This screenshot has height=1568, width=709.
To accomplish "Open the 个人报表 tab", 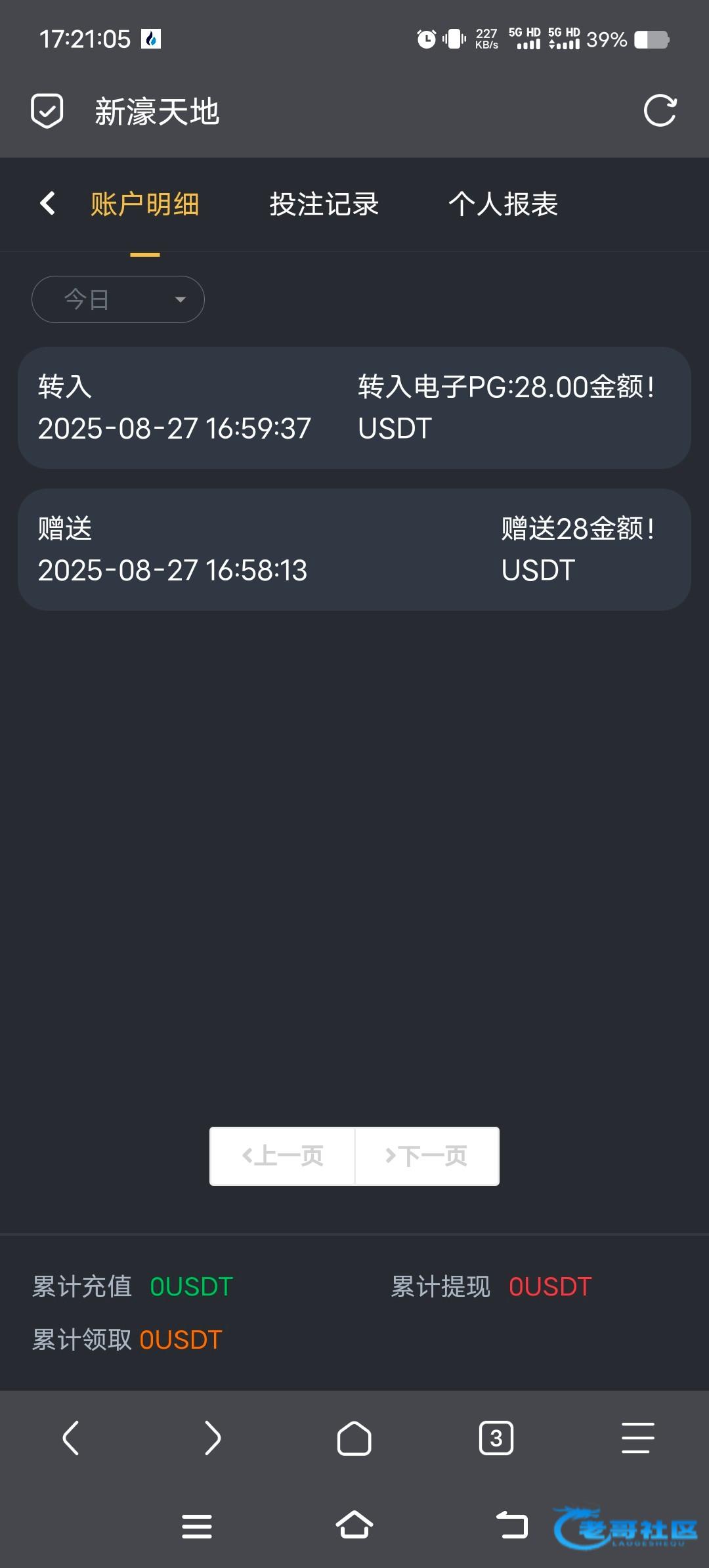I will [503, 204].
